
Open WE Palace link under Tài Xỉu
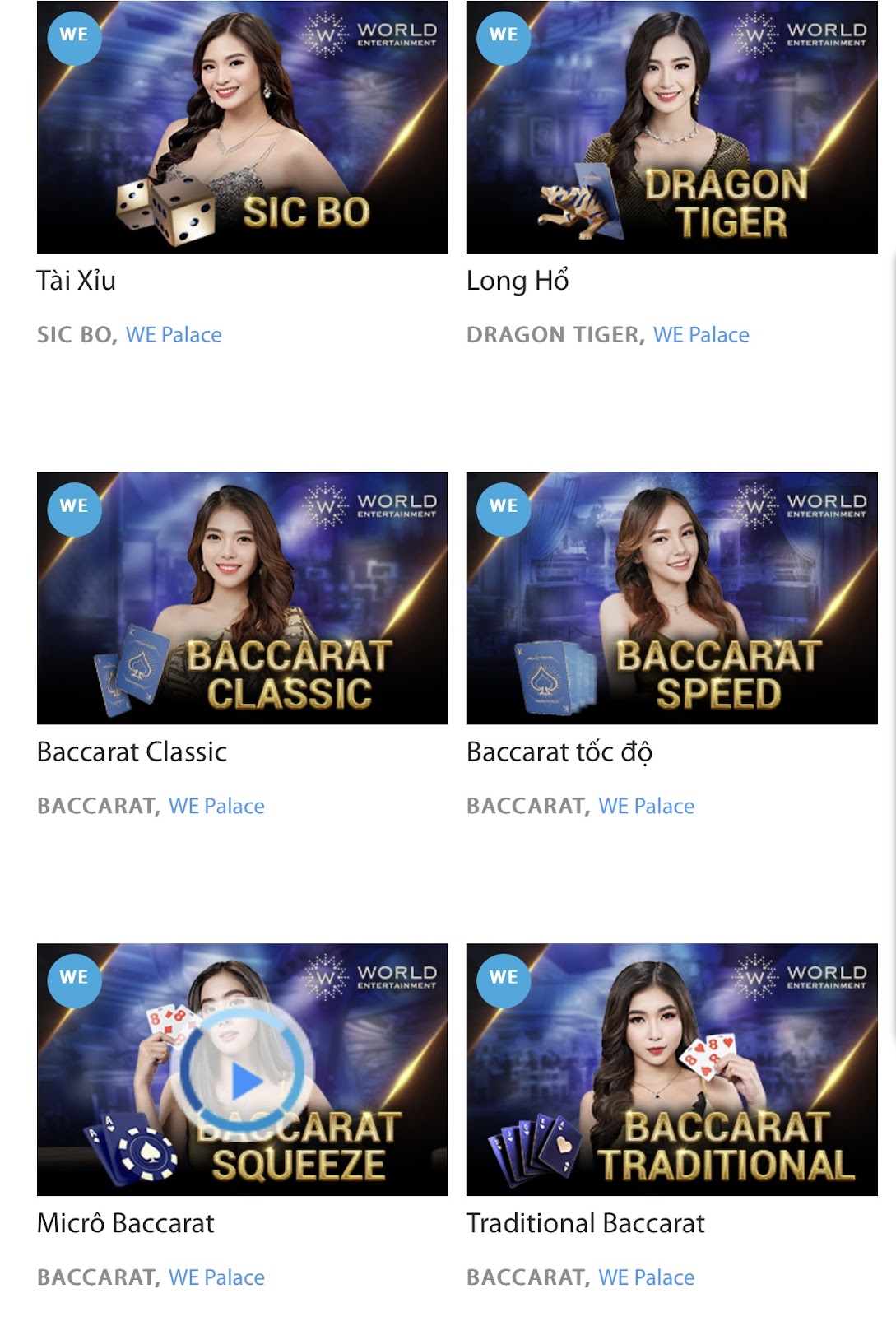tap(174, 335)
